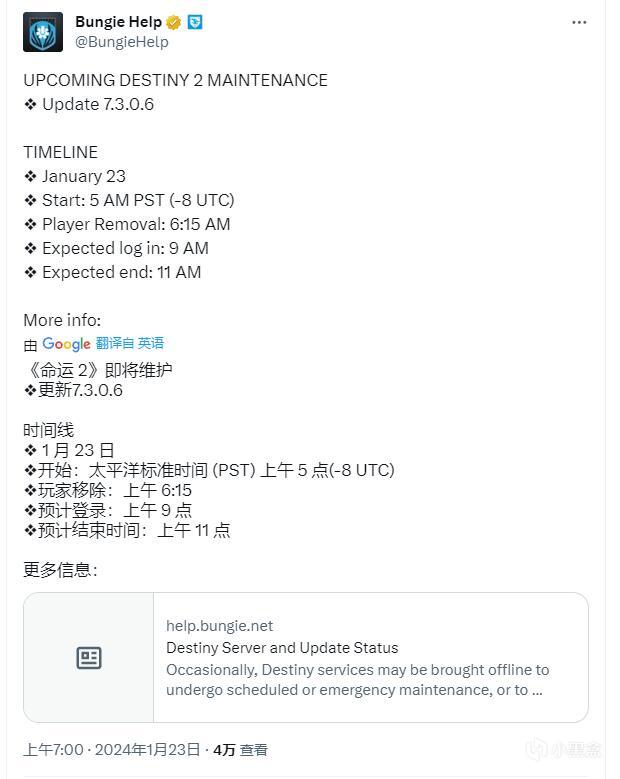
Task: Open the help.bungie.net link card
Action: click(x=306, y=657)
